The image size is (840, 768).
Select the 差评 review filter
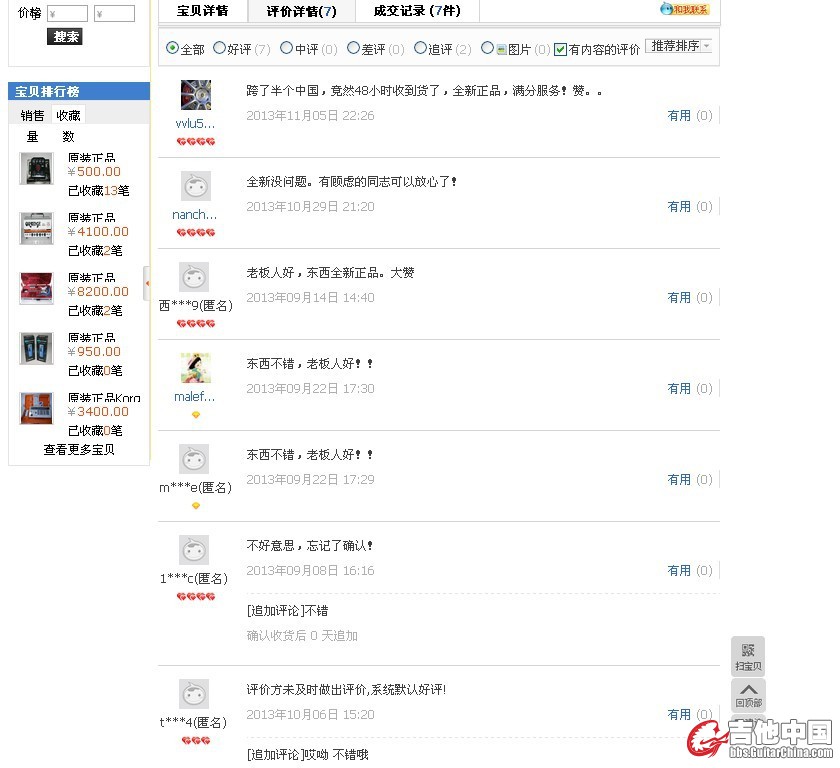click(354, 48)
